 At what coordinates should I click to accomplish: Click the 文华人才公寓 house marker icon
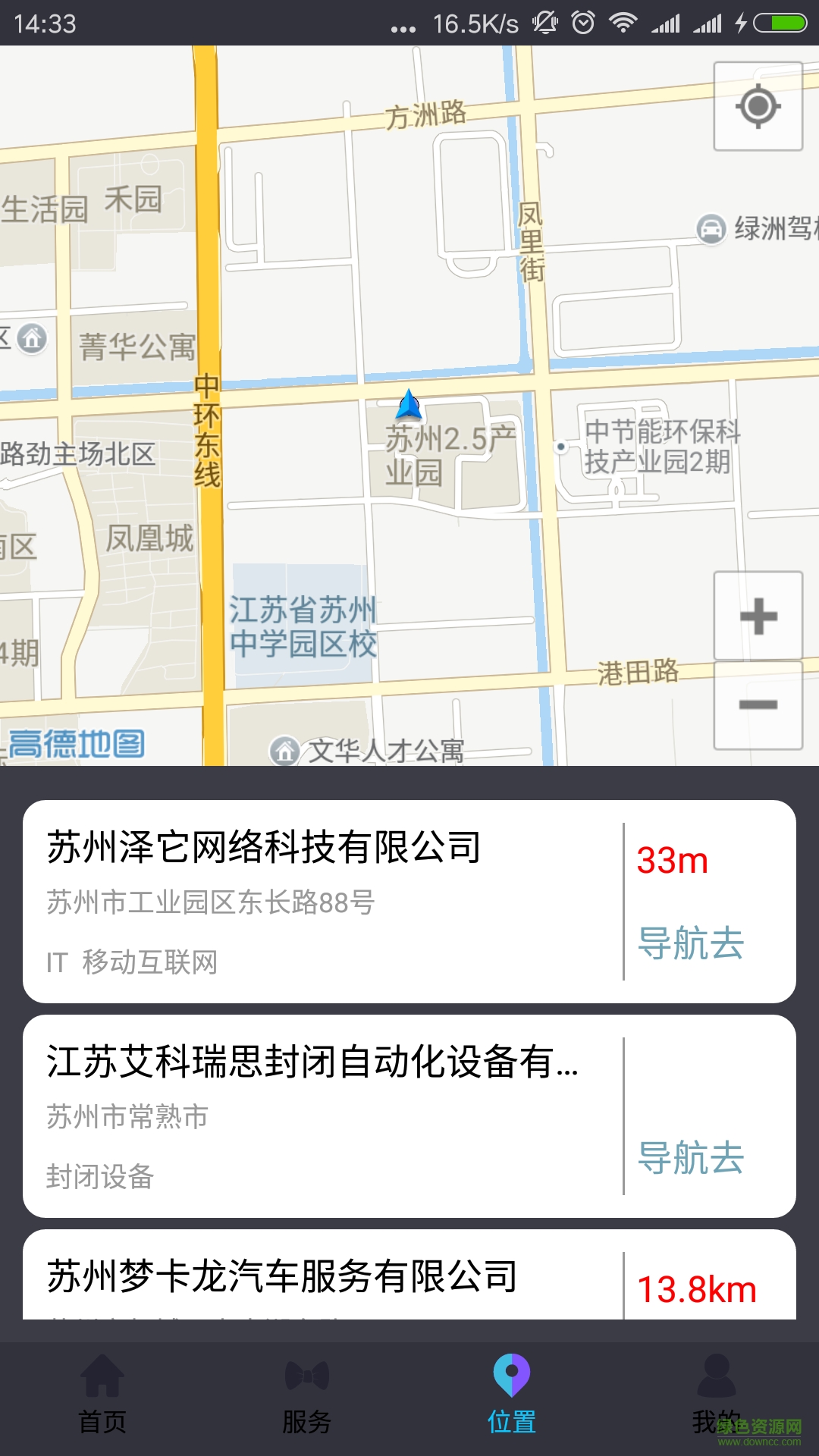(x=286, y=752)
